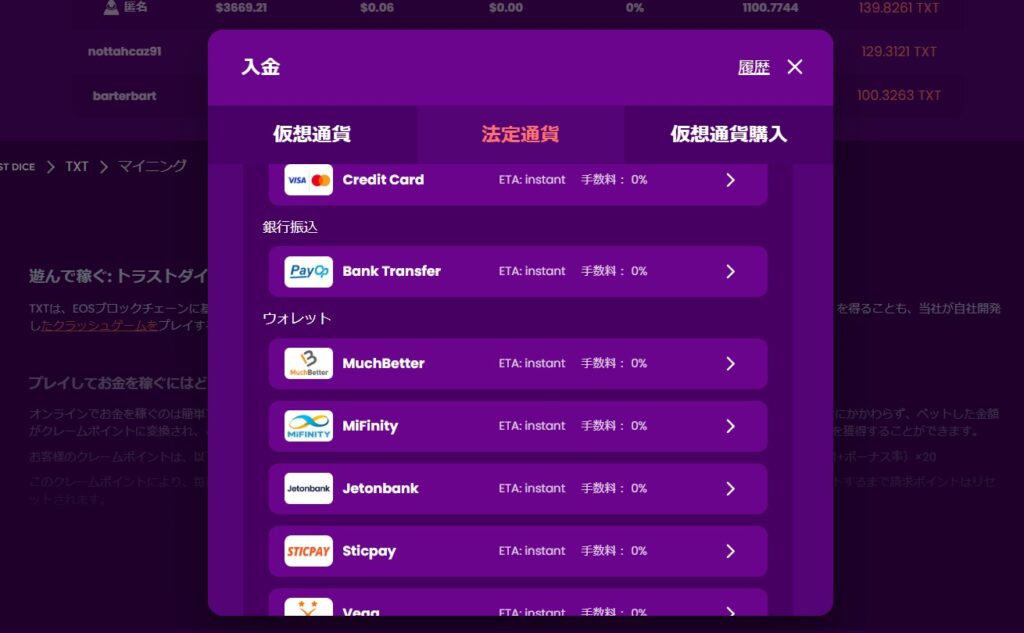The width and height of the screenshot is (1024, 633).
Task: Open the Vega payment option
Action: (517, 608)
